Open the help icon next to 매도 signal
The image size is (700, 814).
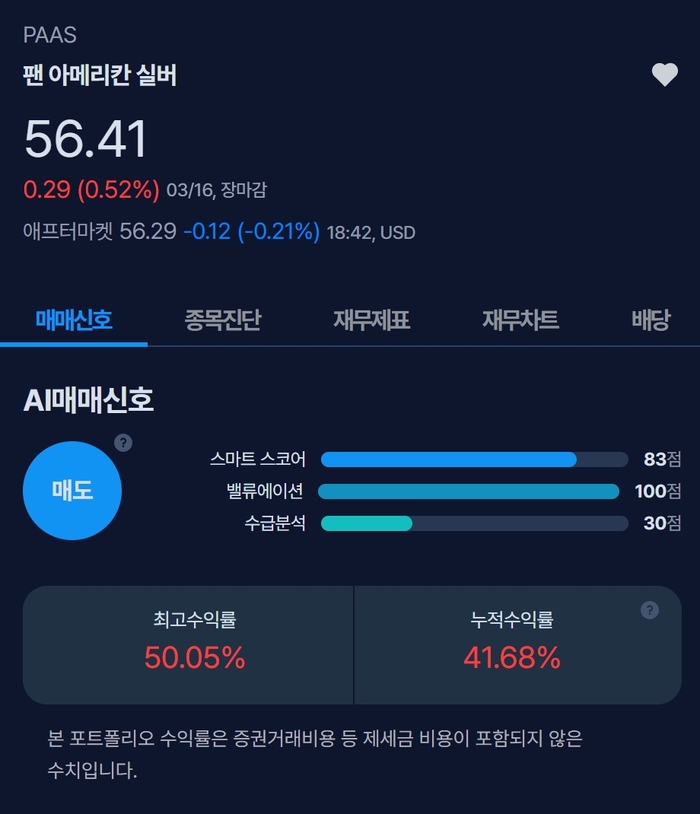point(123,443)
